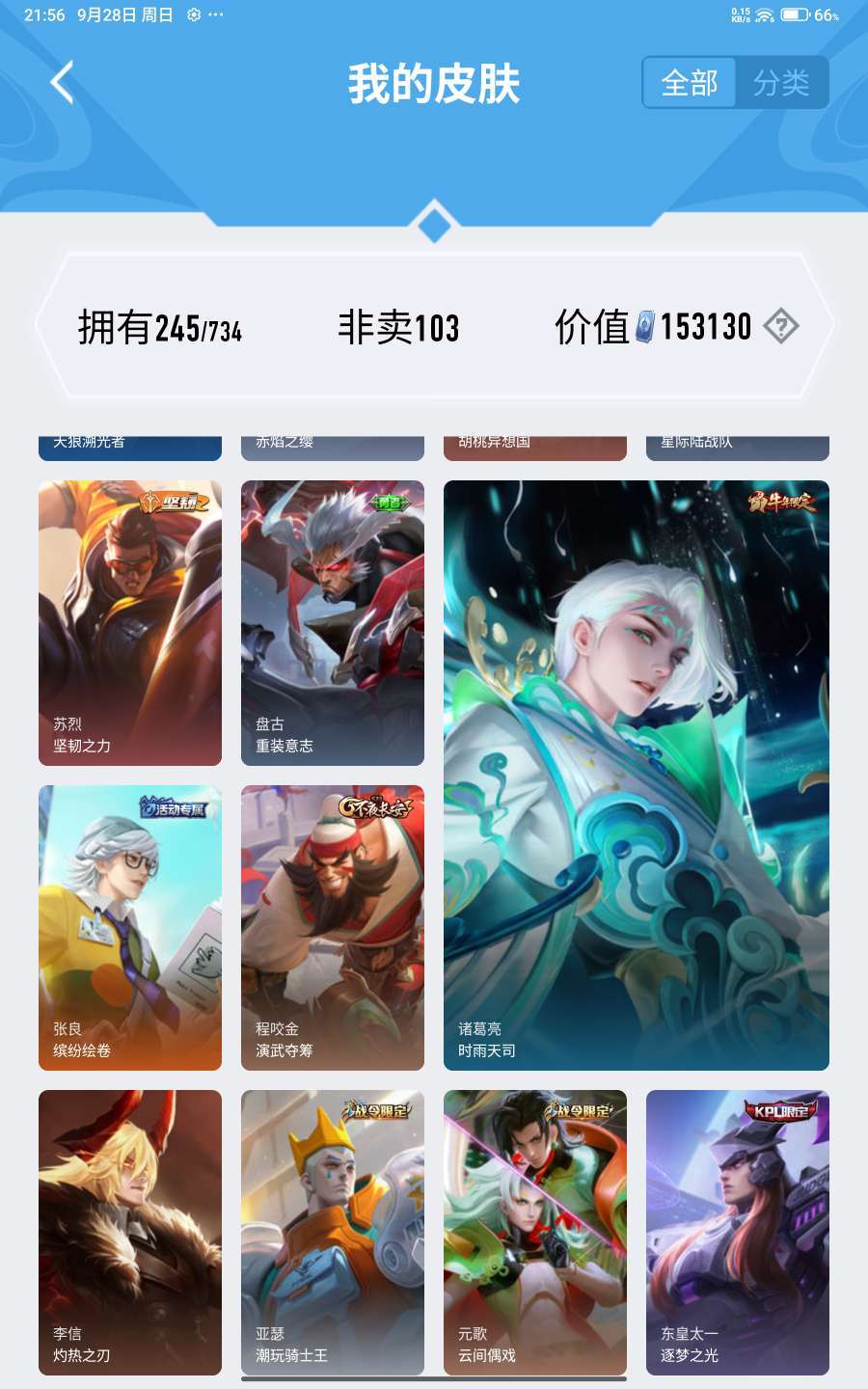This screenshot has height=1389, width=868.
Task: Select 程咬金 演武夺筹 skin
Action: pyautogui.click(x=333, y=927)
